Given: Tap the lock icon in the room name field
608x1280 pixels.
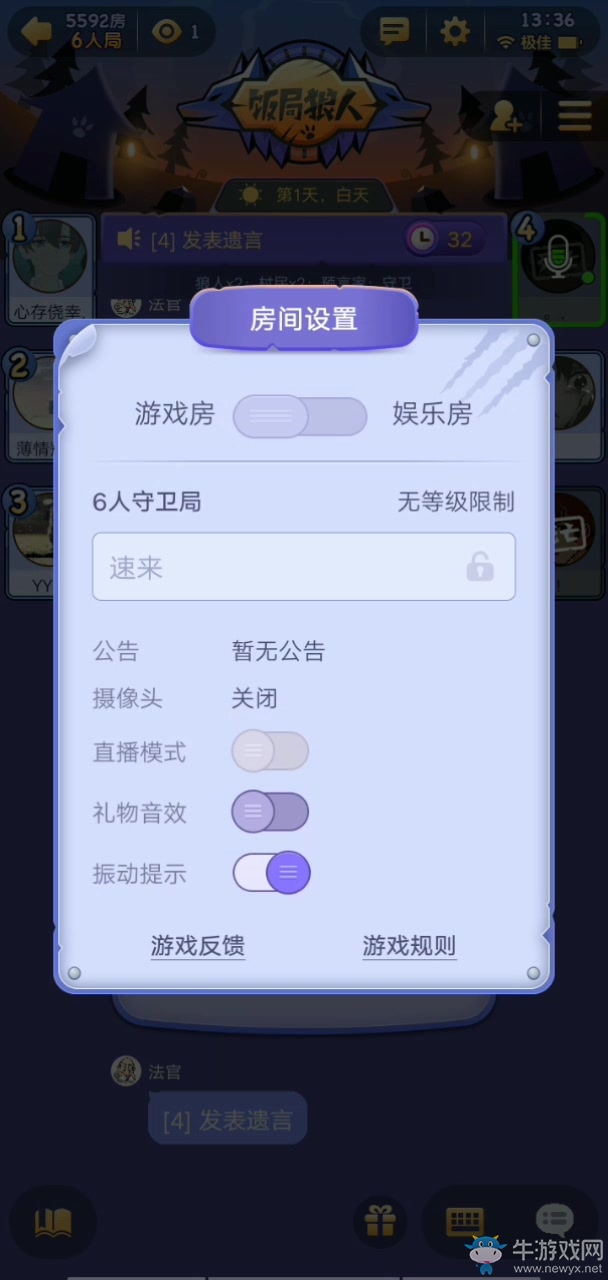Looking at the screenshot, I should coord(480,567).
